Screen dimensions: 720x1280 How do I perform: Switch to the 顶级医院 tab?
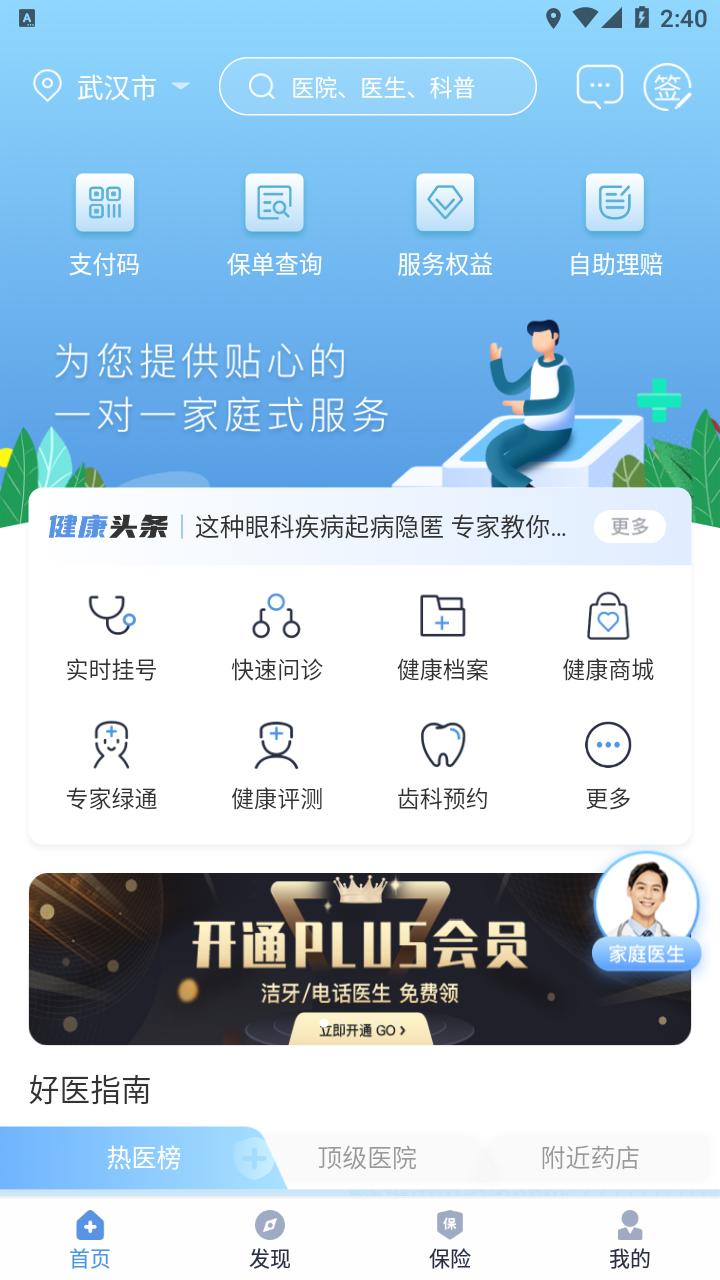tap(367, 1158)
